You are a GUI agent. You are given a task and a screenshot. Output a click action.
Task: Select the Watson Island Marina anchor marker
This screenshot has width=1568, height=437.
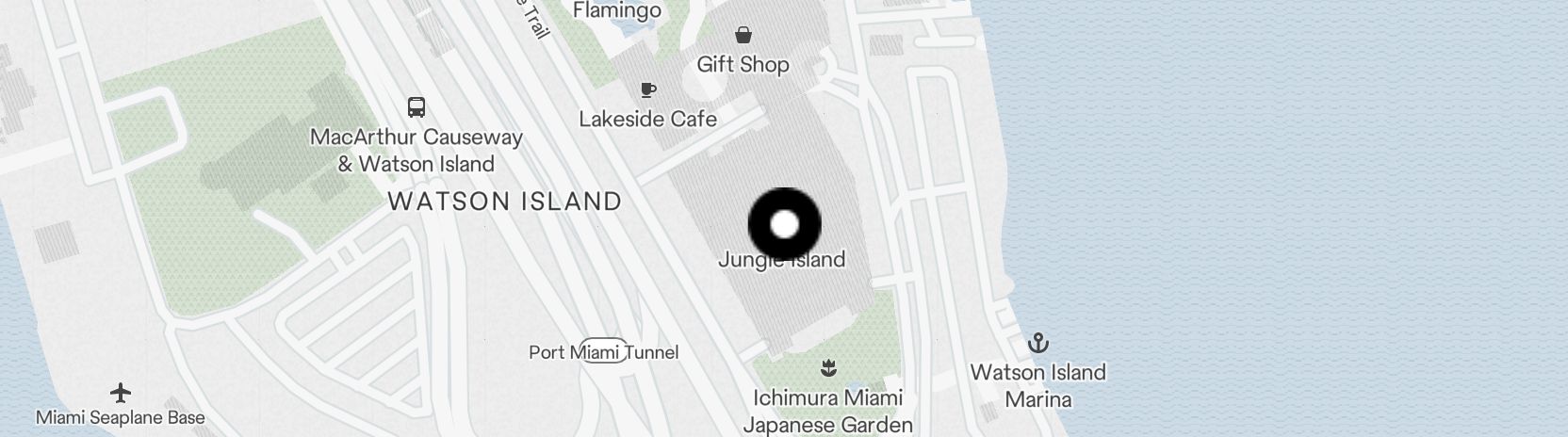(x=1037, y=343)
